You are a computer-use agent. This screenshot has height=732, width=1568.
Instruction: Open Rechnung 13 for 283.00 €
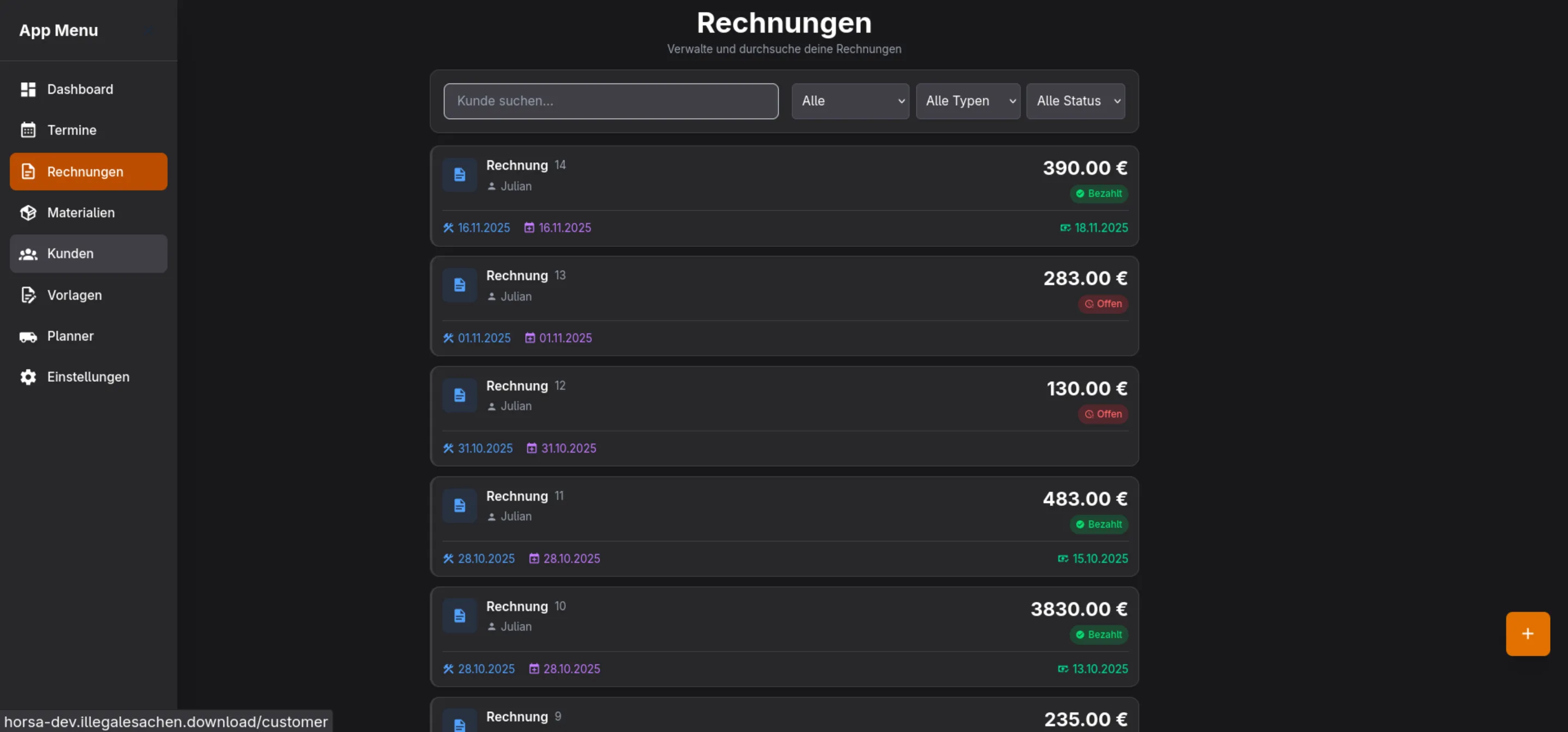[783, 306]
